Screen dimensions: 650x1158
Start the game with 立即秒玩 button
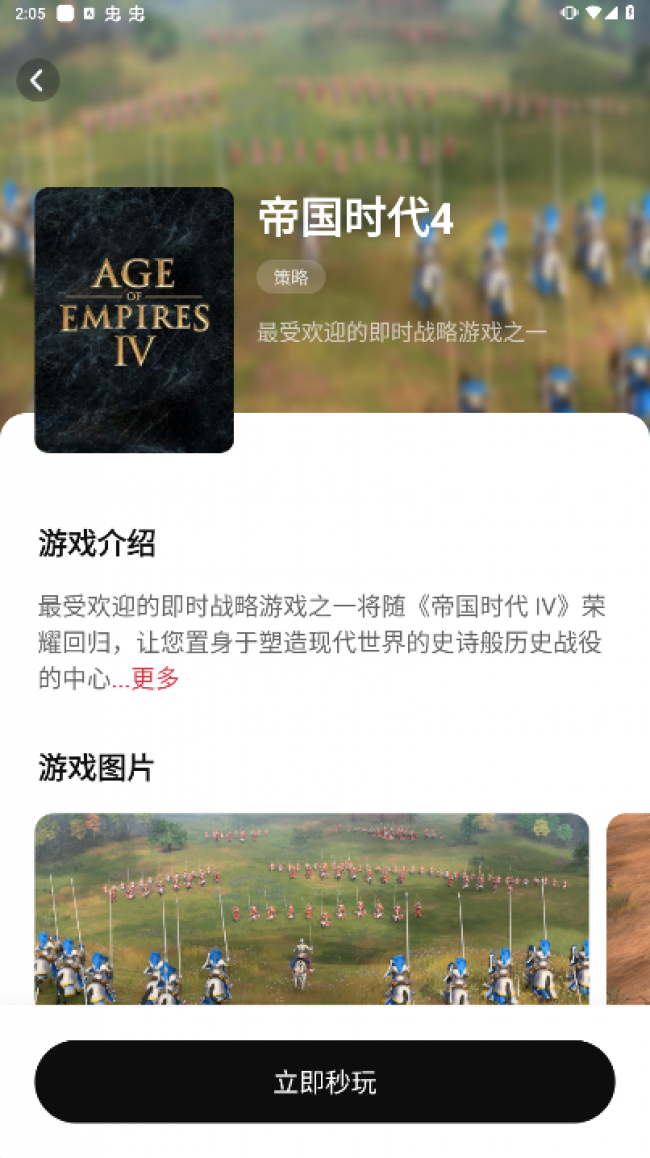(x=324, y=1082)
